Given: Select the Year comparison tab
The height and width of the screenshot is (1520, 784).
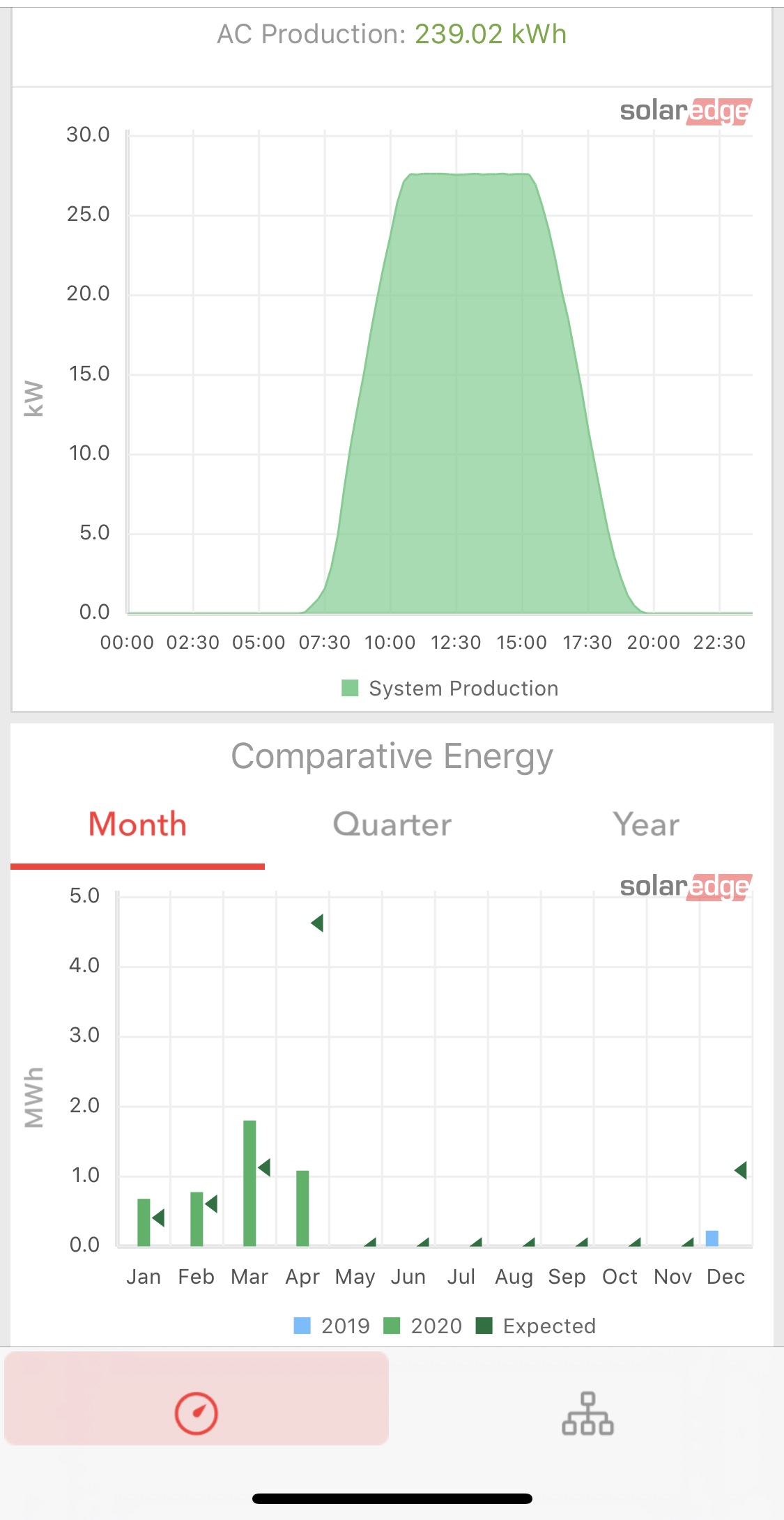Looking at the screenshot, I should coord(646,824).
